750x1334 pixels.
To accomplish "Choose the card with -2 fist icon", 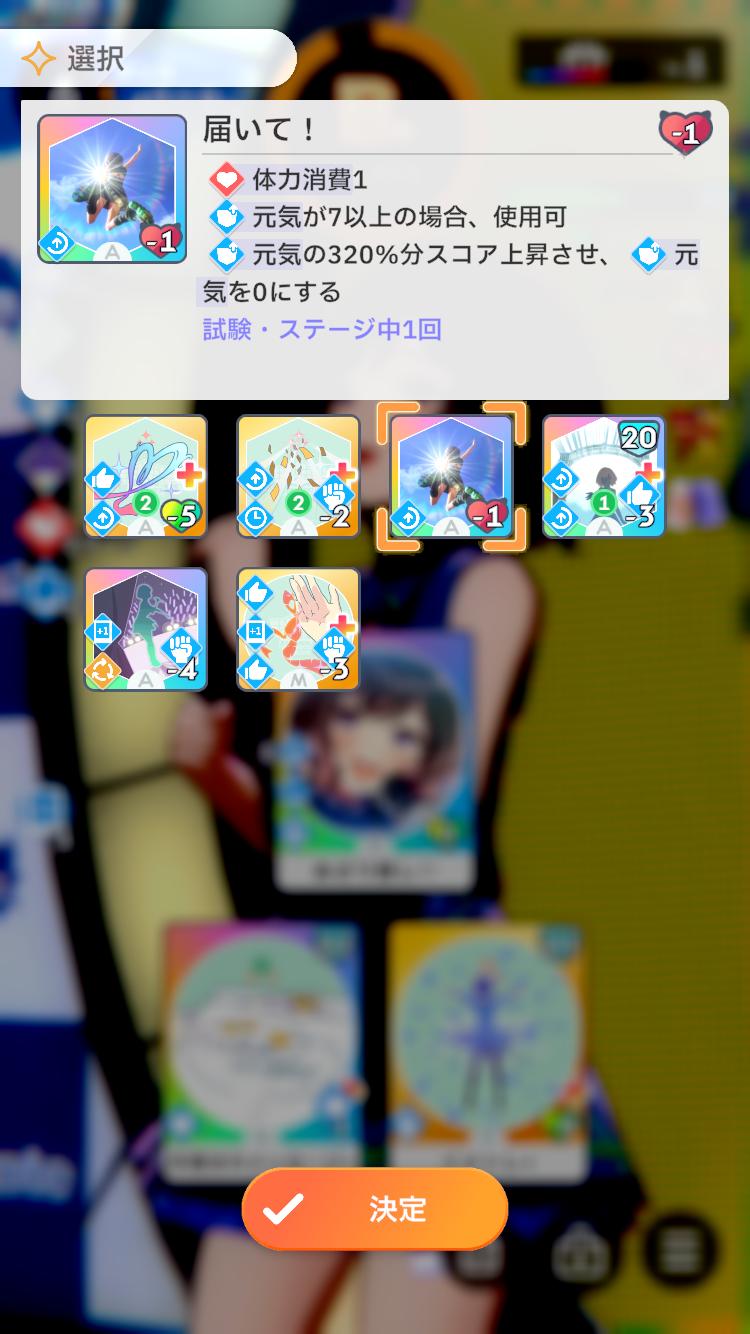I will coord(298,477).
